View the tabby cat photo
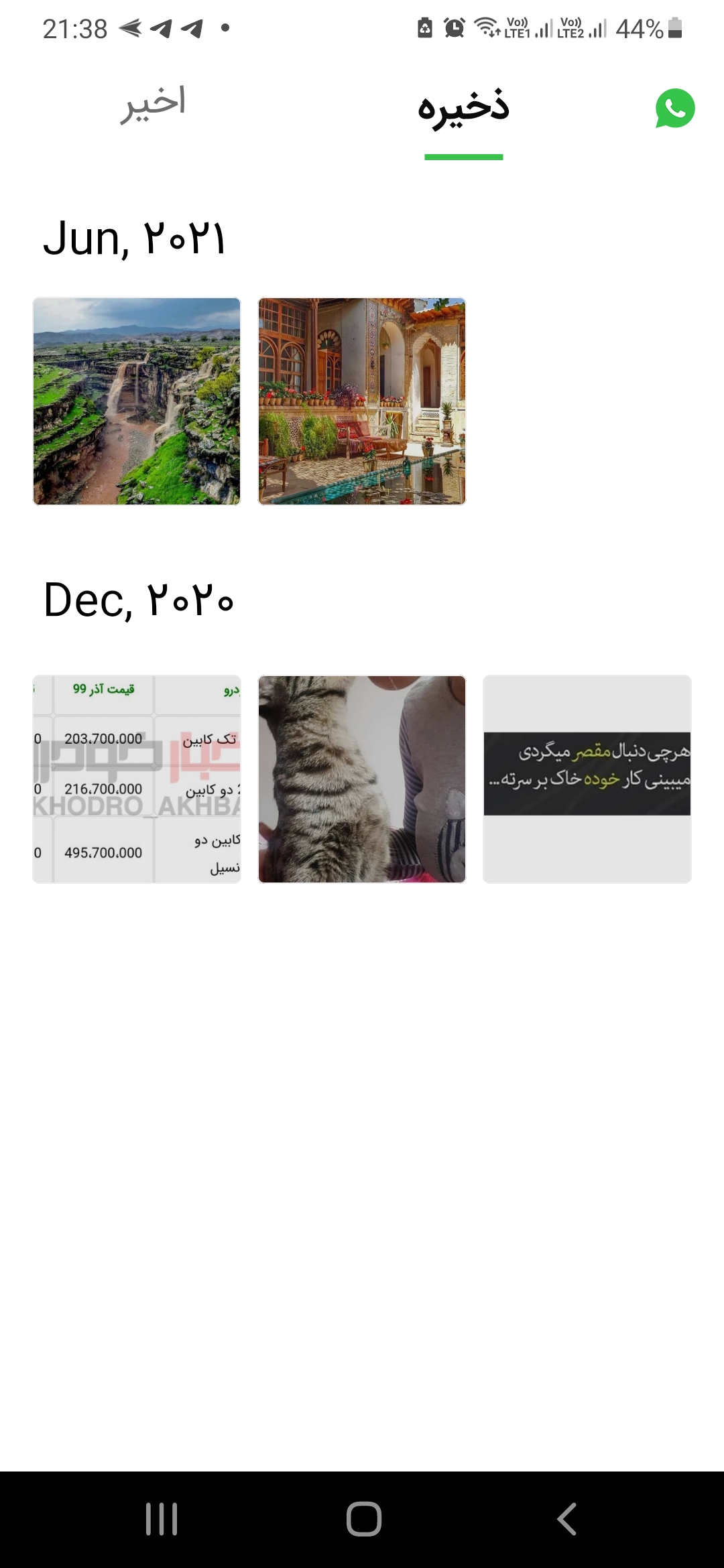The height and width of the screenshot is (1568, 724). [362, 779]
